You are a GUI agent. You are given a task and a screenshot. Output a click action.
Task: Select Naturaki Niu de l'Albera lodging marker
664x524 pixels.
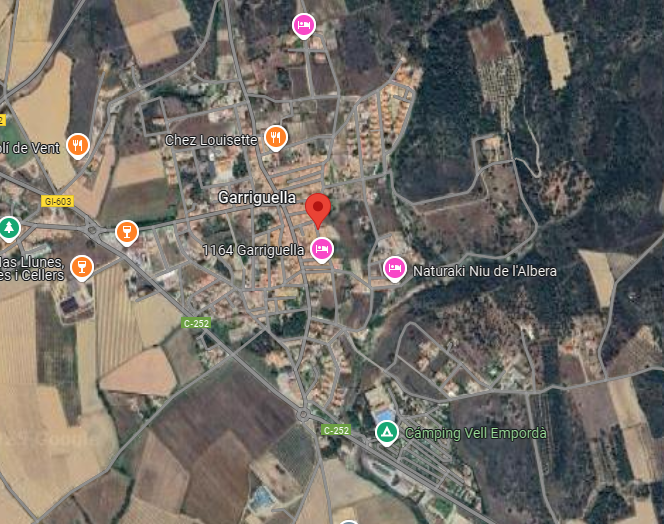(395, 268)
